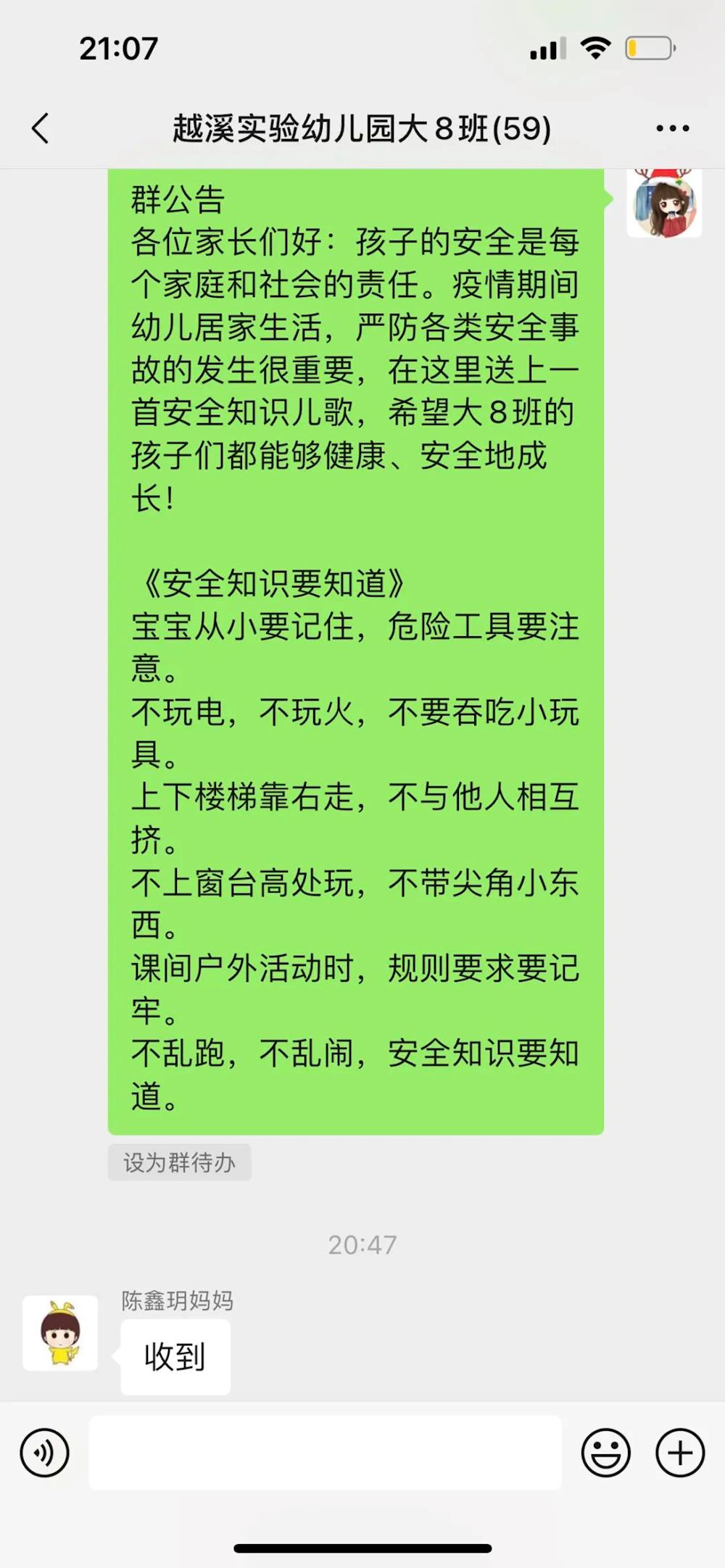Tap 设为群待办 under the announcement
This screenshot has height=1568, width=725.
[x=180, y=1162]
